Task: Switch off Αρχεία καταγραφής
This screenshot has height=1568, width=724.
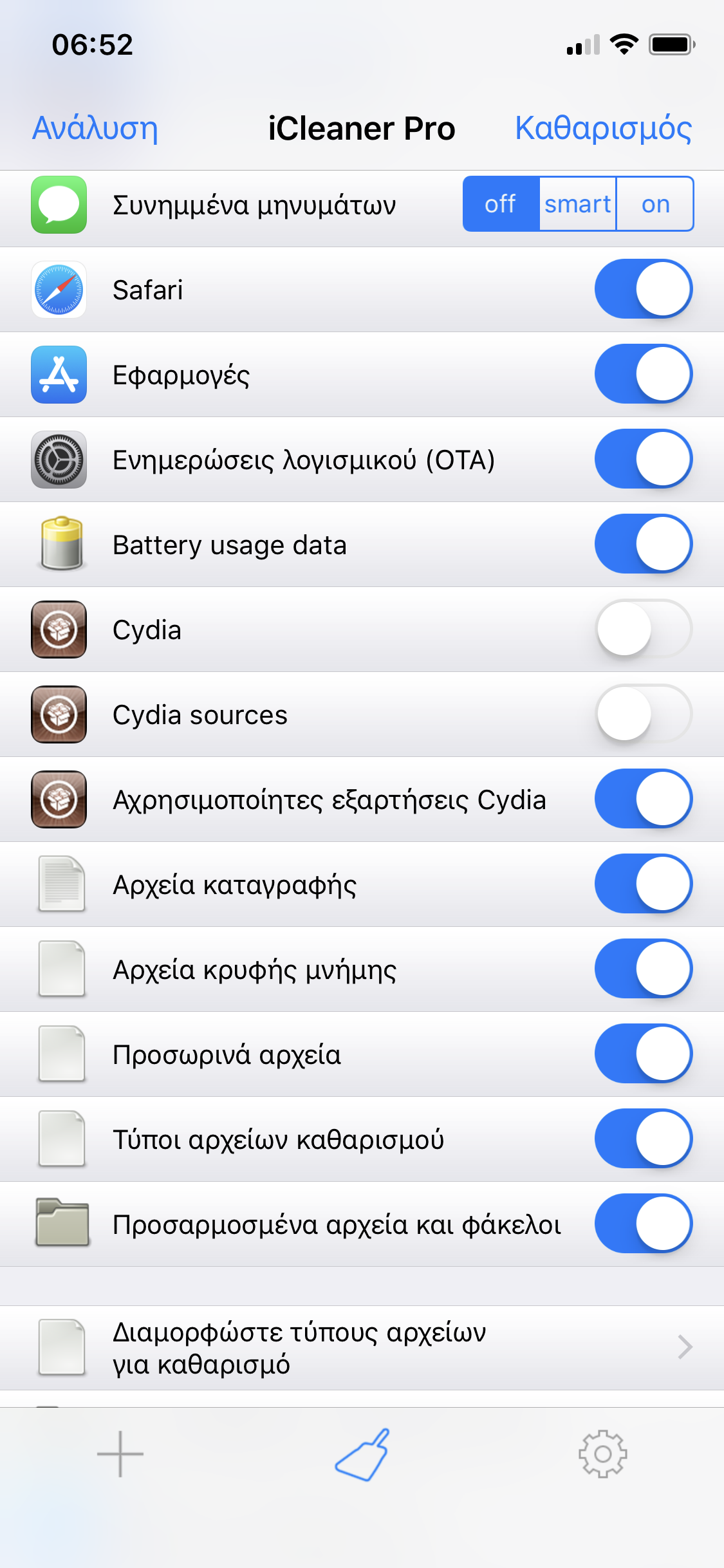Action: click(644, 884)
